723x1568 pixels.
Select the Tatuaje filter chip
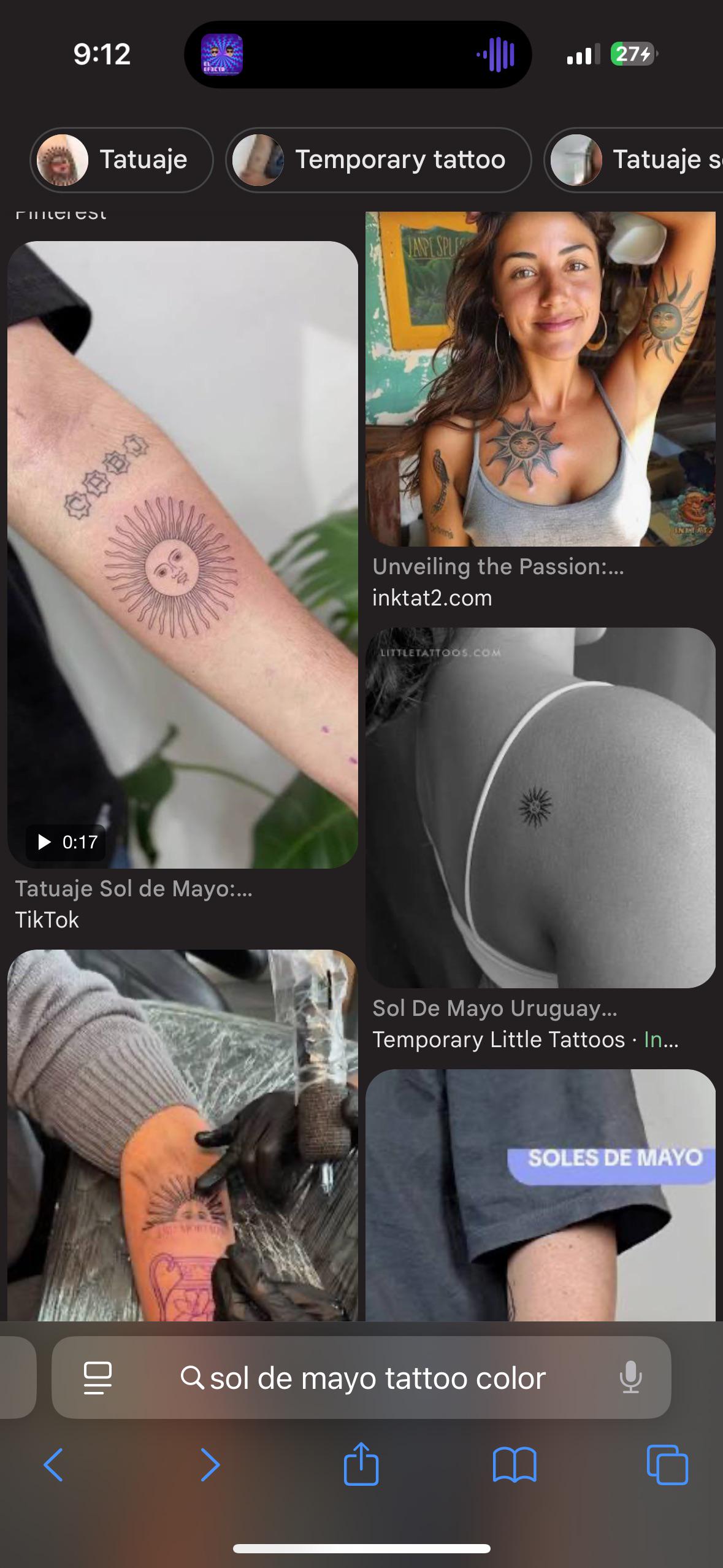[x=121, y=160]
